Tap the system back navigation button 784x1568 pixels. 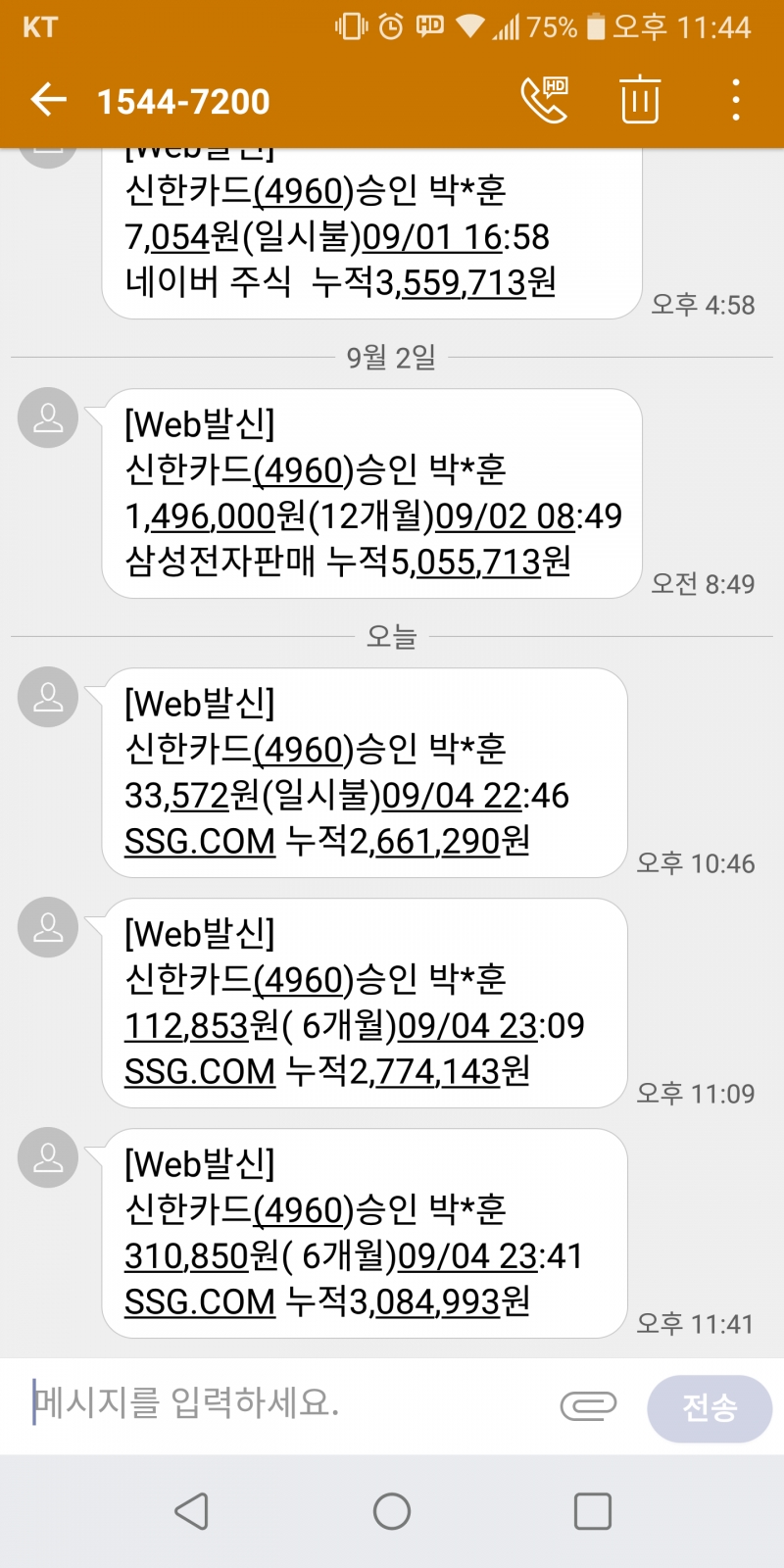tap(192, 1511)
